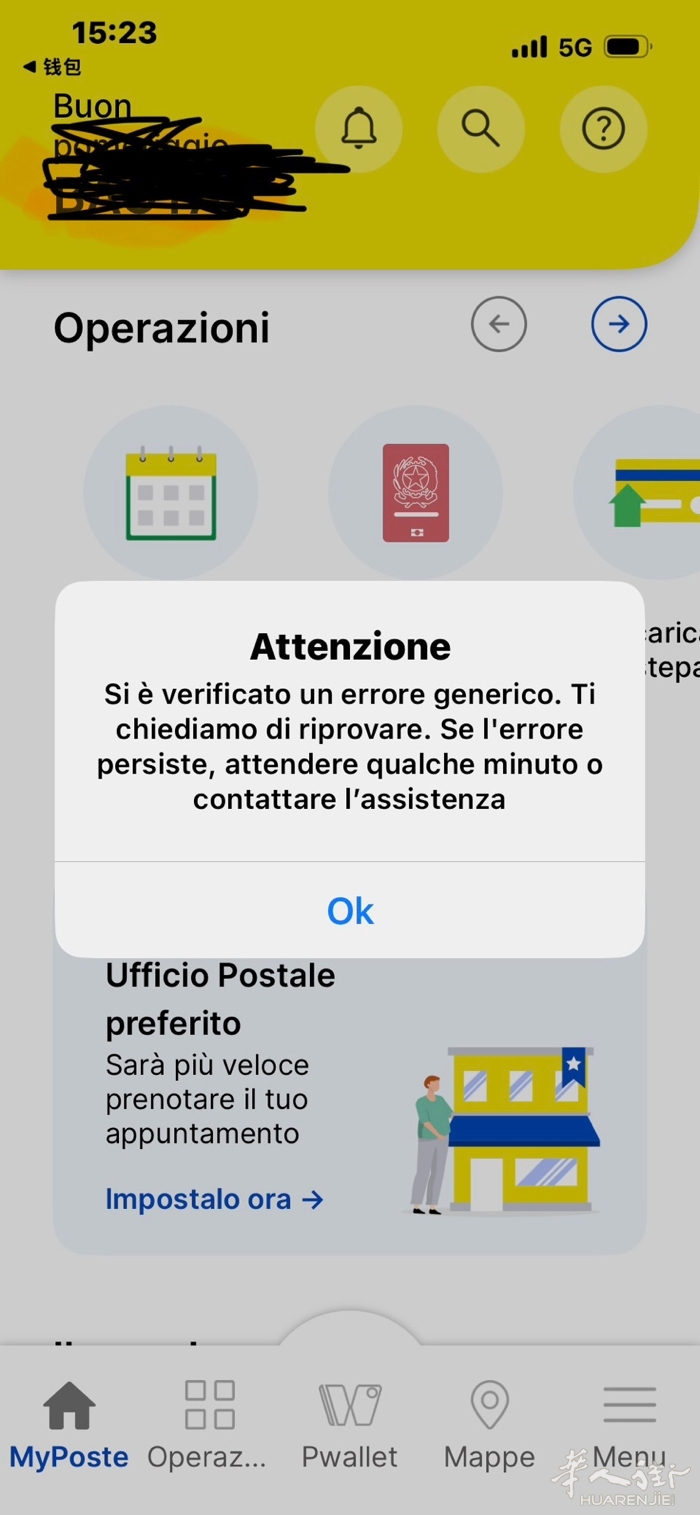Image resolution: width=700 pixels, height=1515 pixels.
Task: Open the passport operation
Action: click(x=415, y=493)
